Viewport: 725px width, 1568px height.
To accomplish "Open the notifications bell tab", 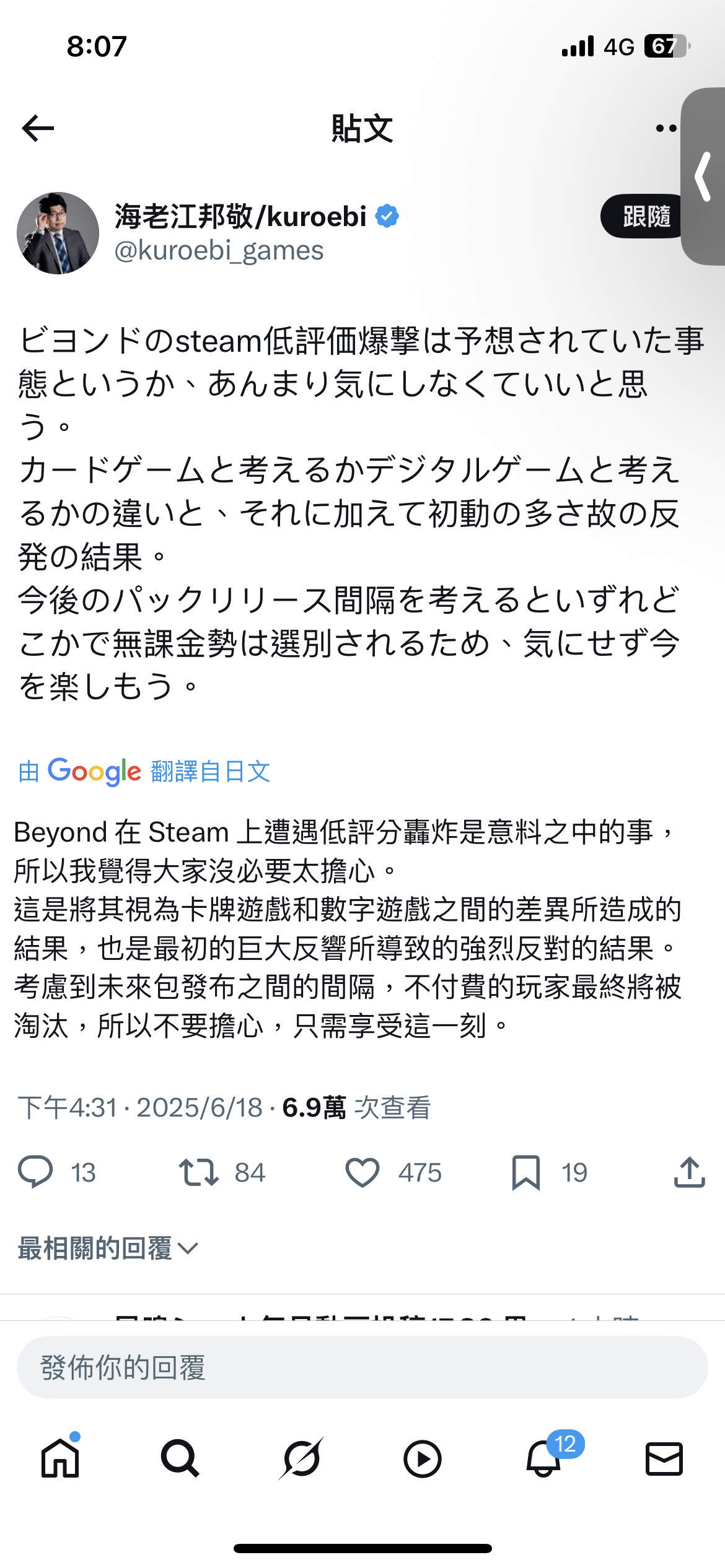I will [543, 1459].
